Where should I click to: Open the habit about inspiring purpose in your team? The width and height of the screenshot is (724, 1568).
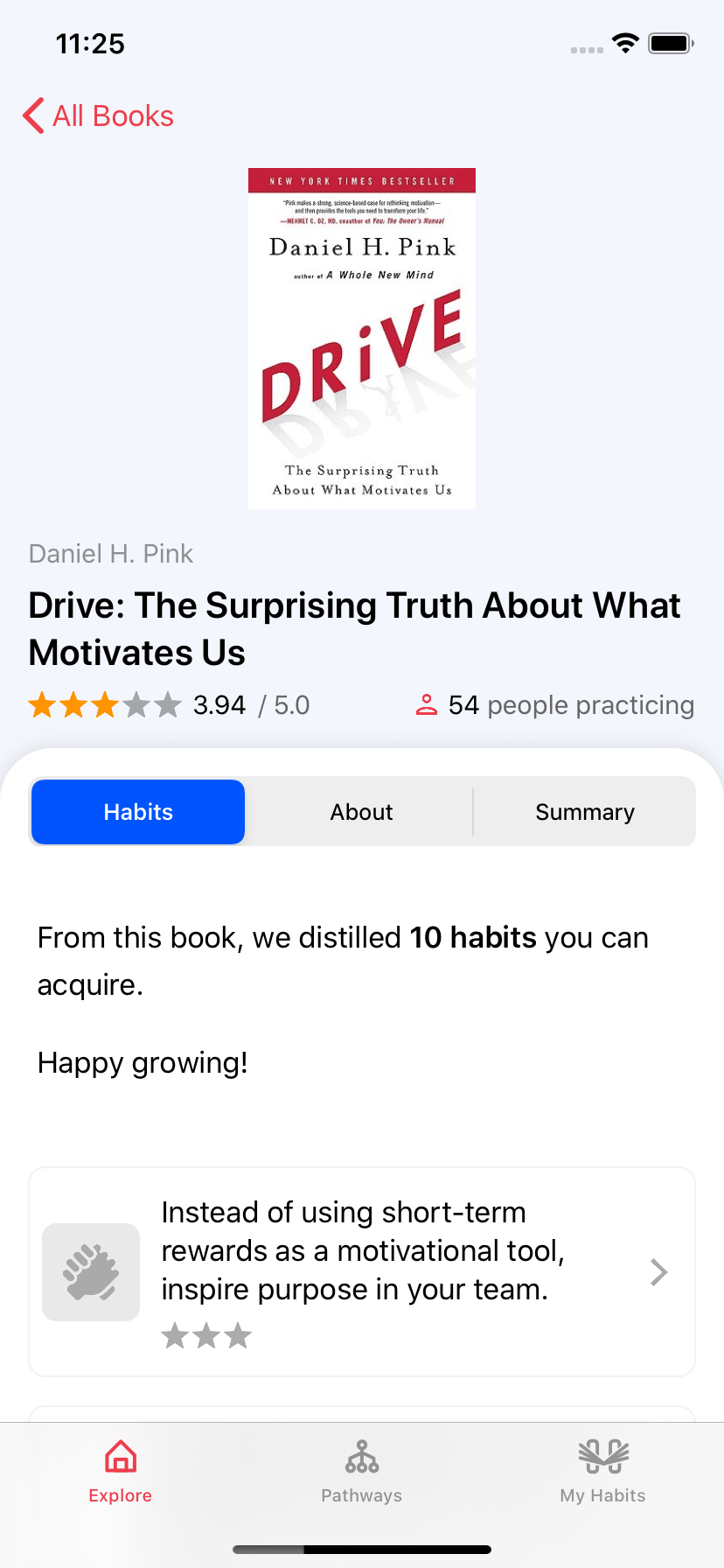(x=362, y=1270)
